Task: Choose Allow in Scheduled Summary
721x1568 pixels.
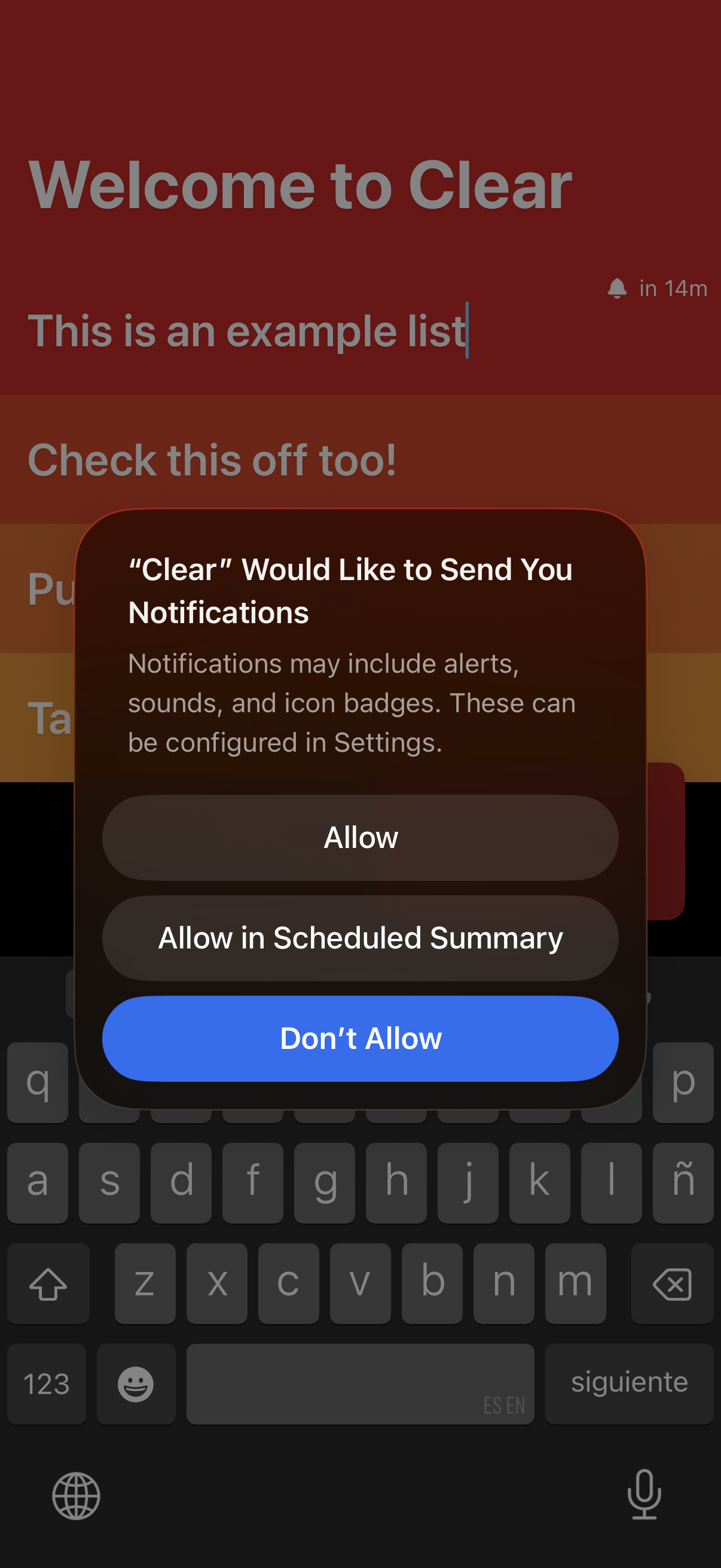Action: tap(360, 938)
